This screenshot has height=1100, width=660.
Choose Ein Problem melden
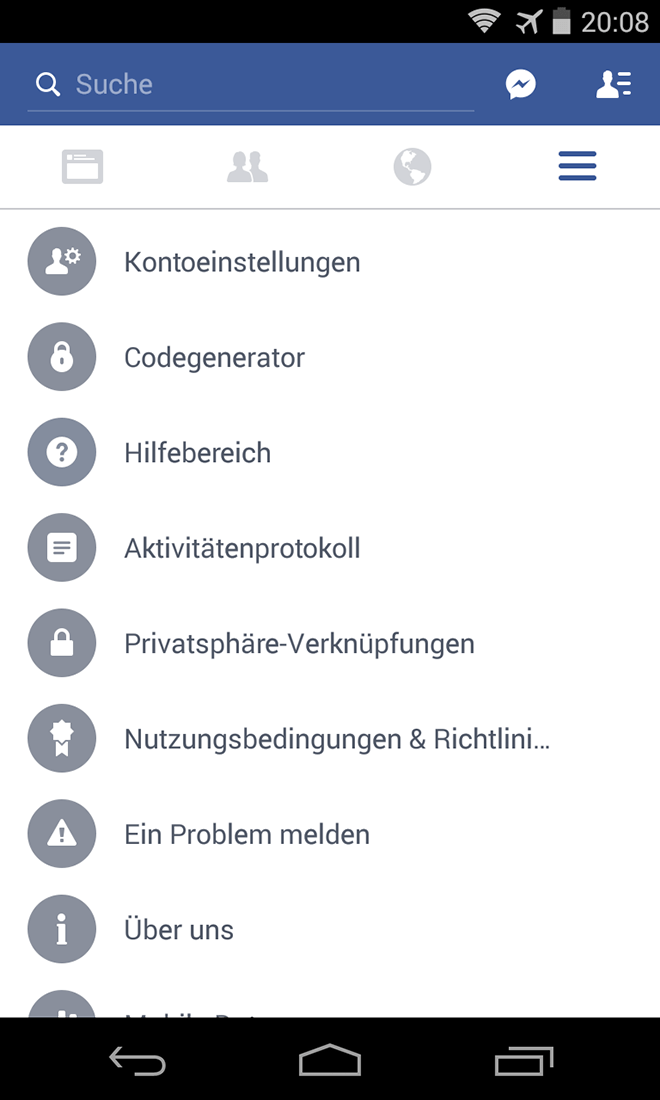pos(247,834)
